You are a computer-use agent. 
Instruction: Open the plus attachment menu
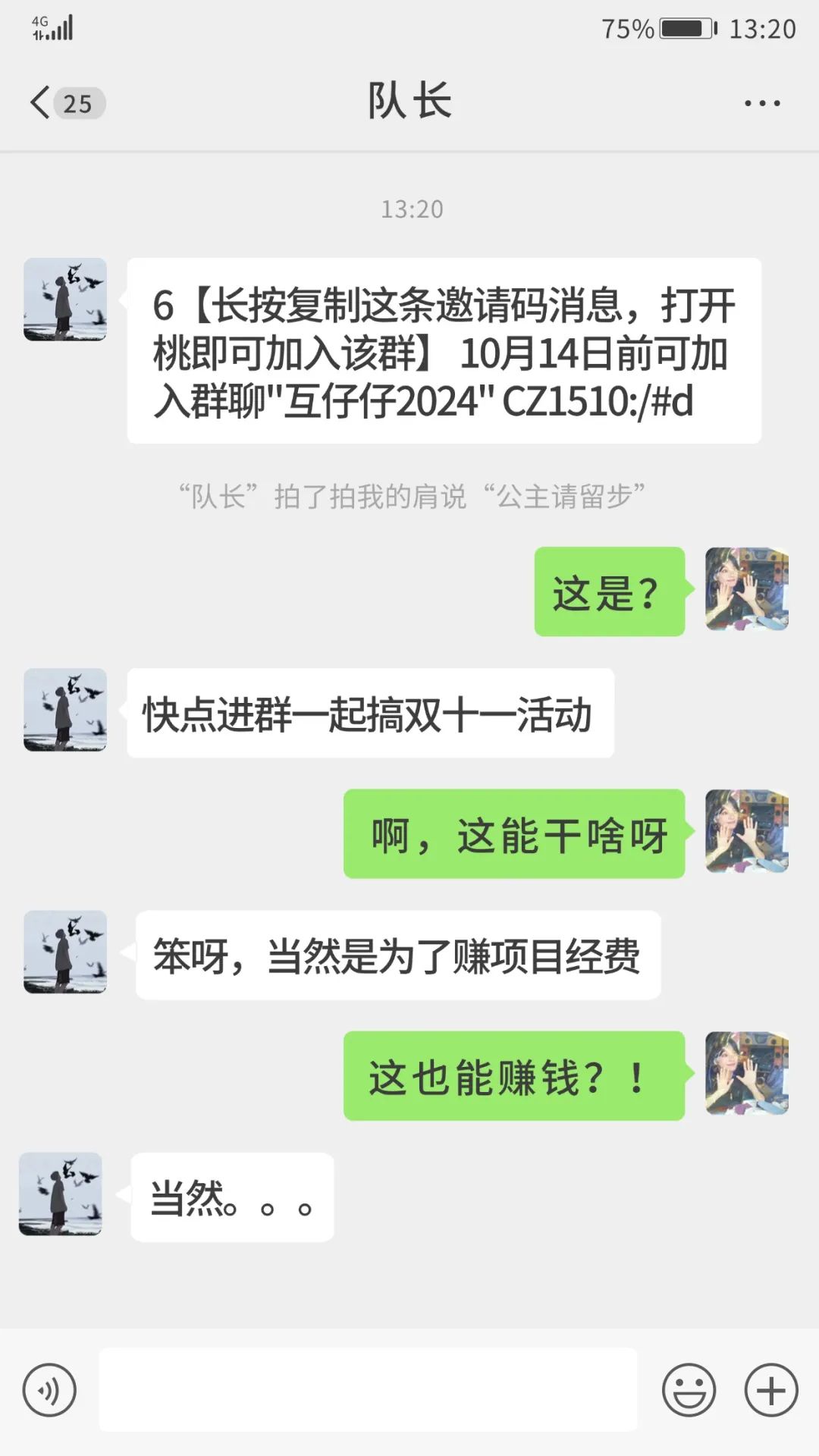[x=771, y=1390]
